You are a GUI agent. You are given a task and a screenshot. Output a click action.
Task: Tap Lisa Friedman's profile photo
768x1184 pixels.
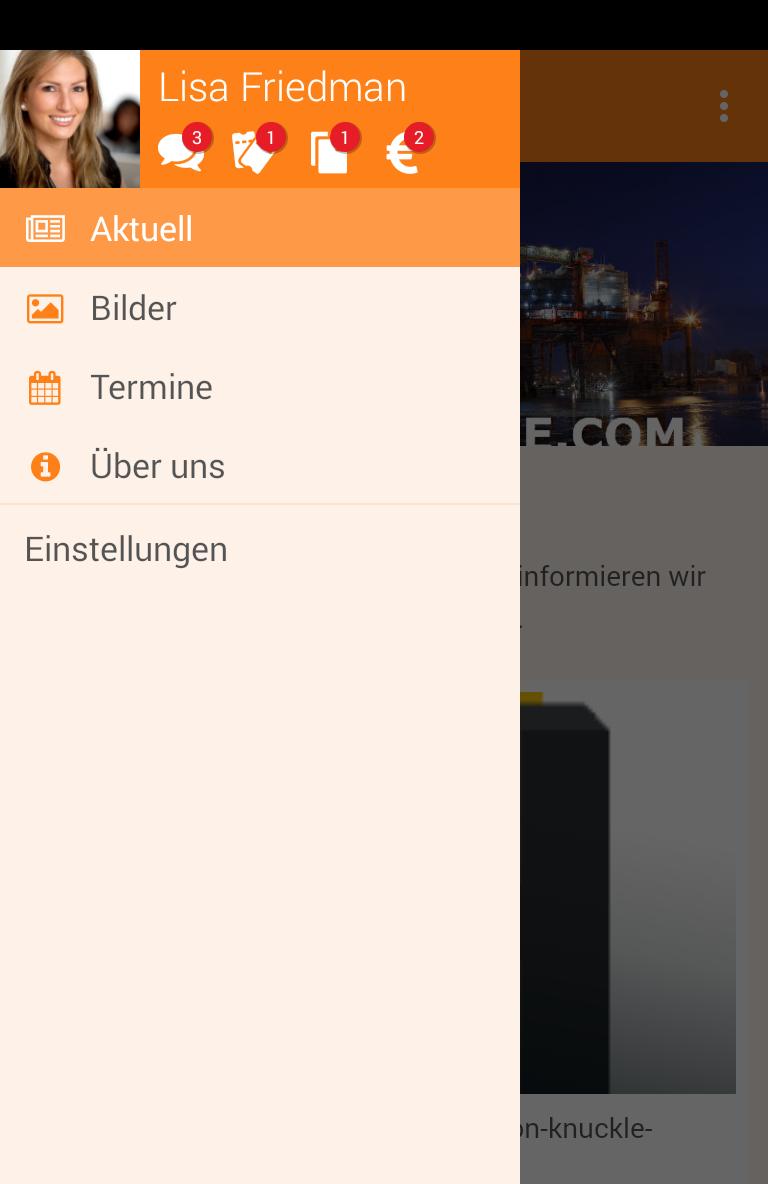click(70, 119)
